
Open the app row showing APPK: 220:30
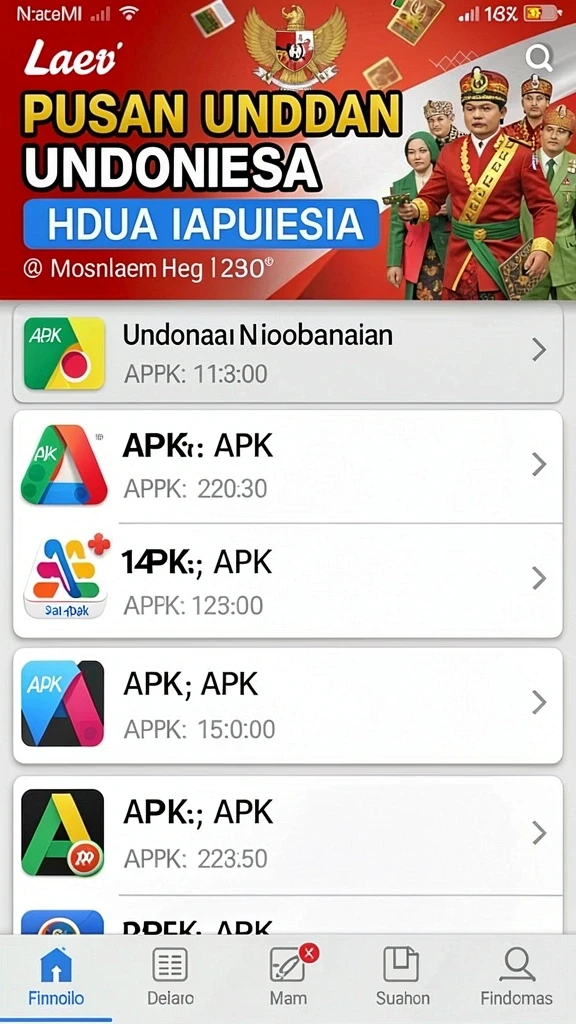tap(288, 466)
